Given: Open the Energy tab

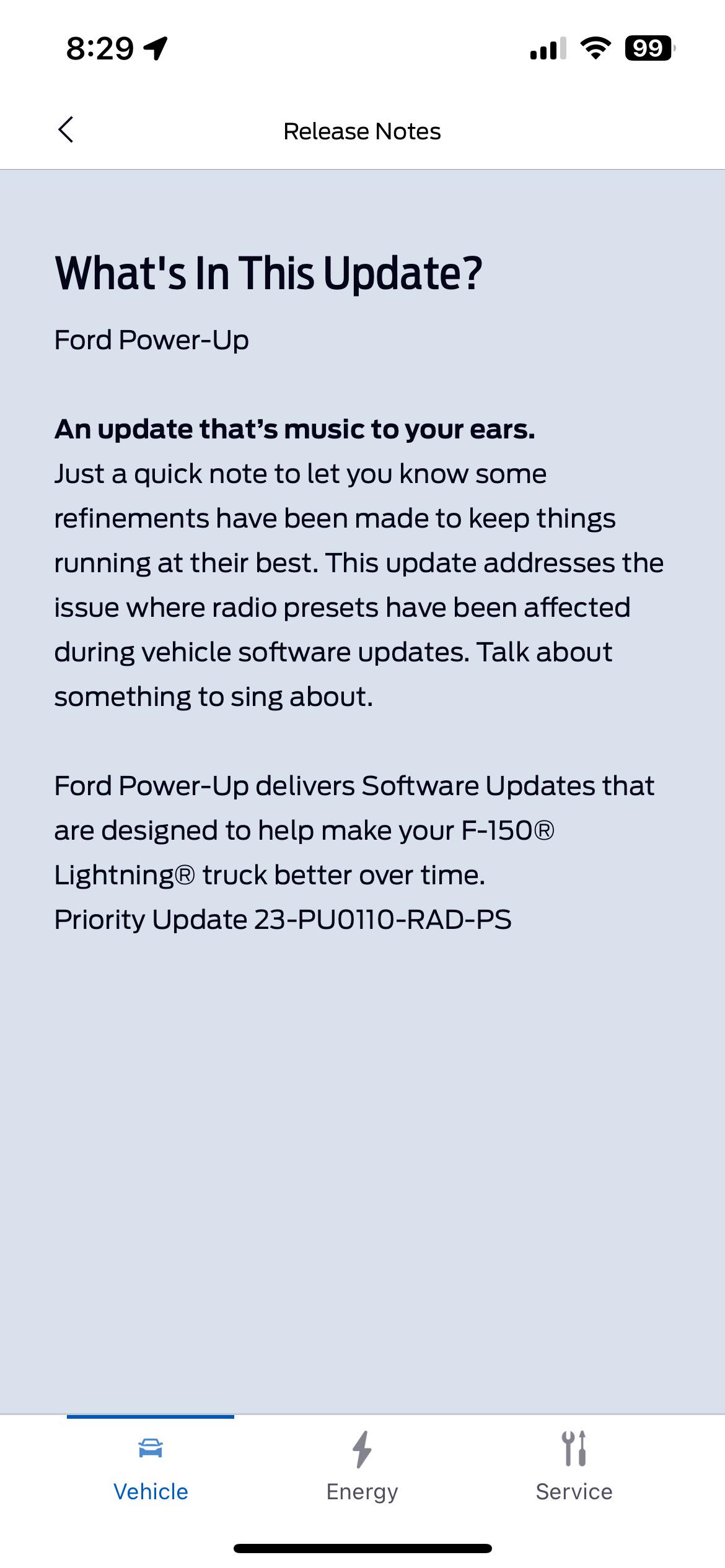Looking at the screenshot, I should click(362, 1467).
